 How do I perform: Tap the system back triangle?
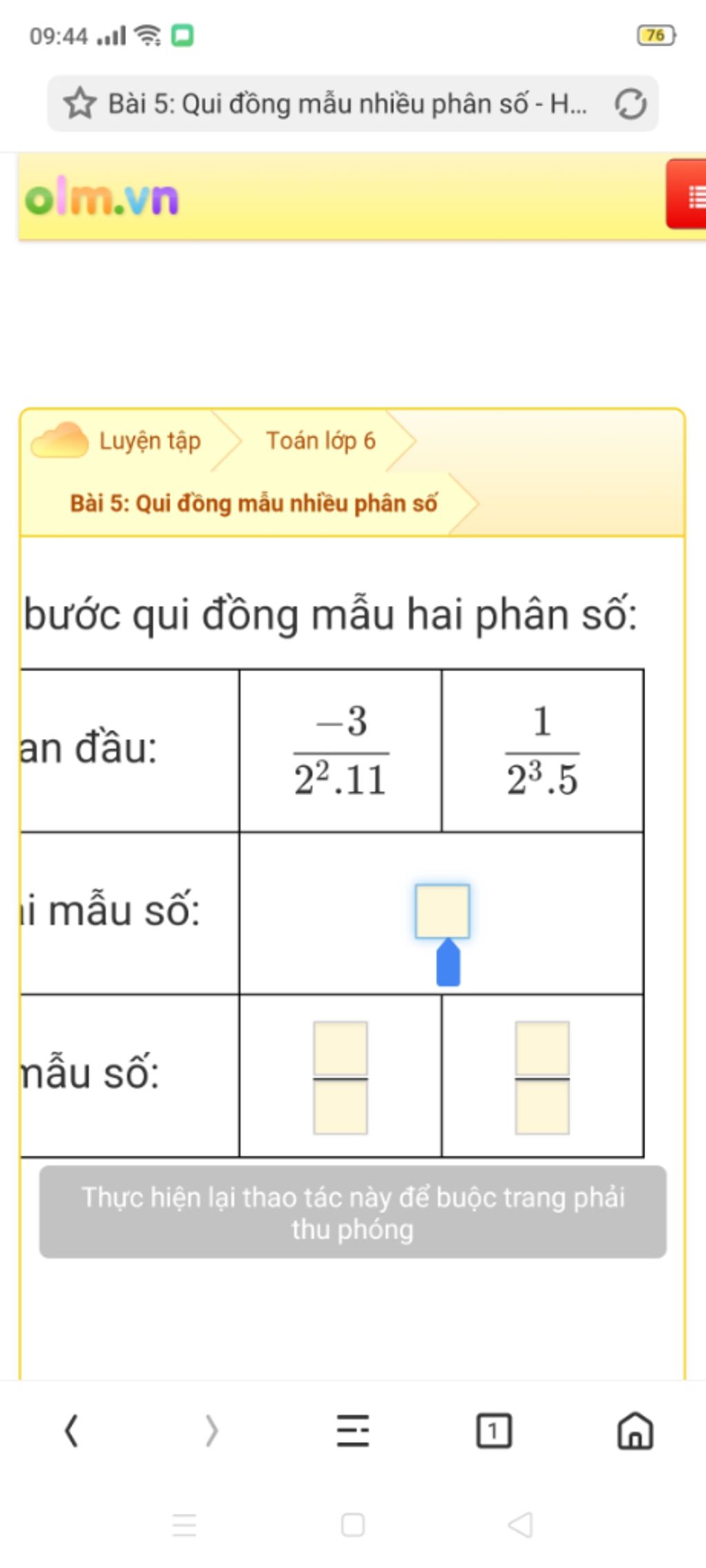tap(521, 1525)
